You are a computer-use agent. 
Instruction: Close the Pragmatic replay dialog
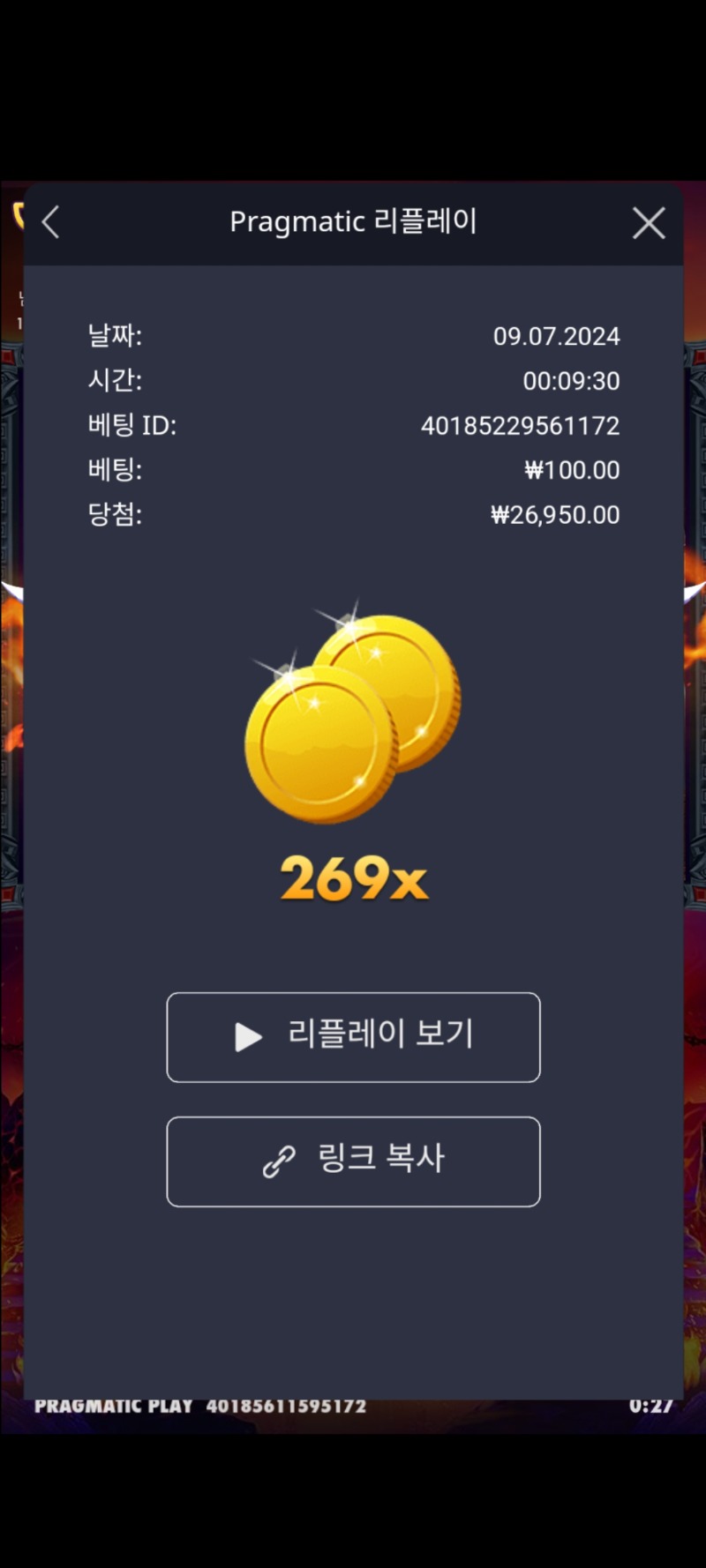(649, 223)
